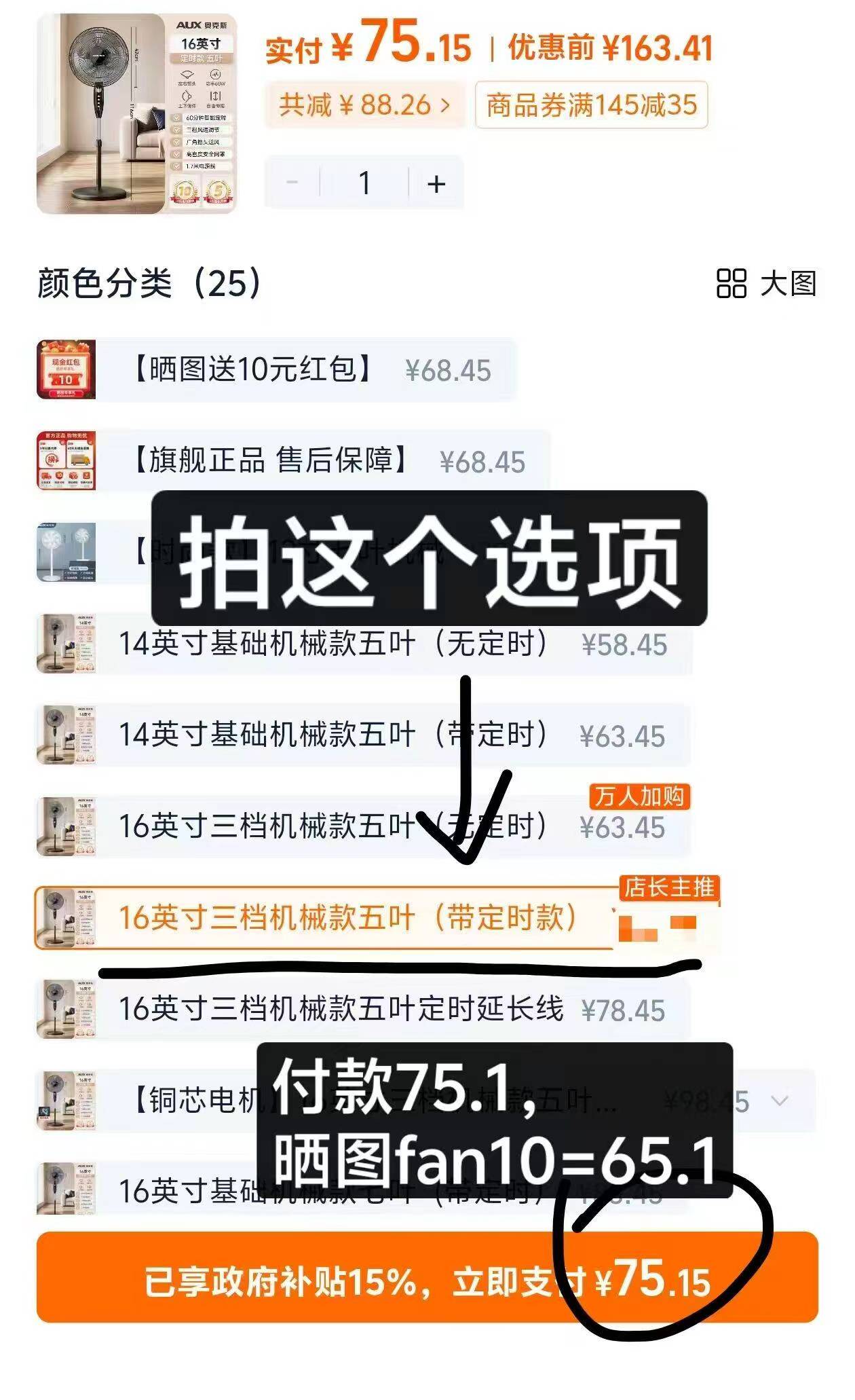Decrease quantity with the minus button
The width and height of the screenshot is (855, 1400).
pos(292,183)
